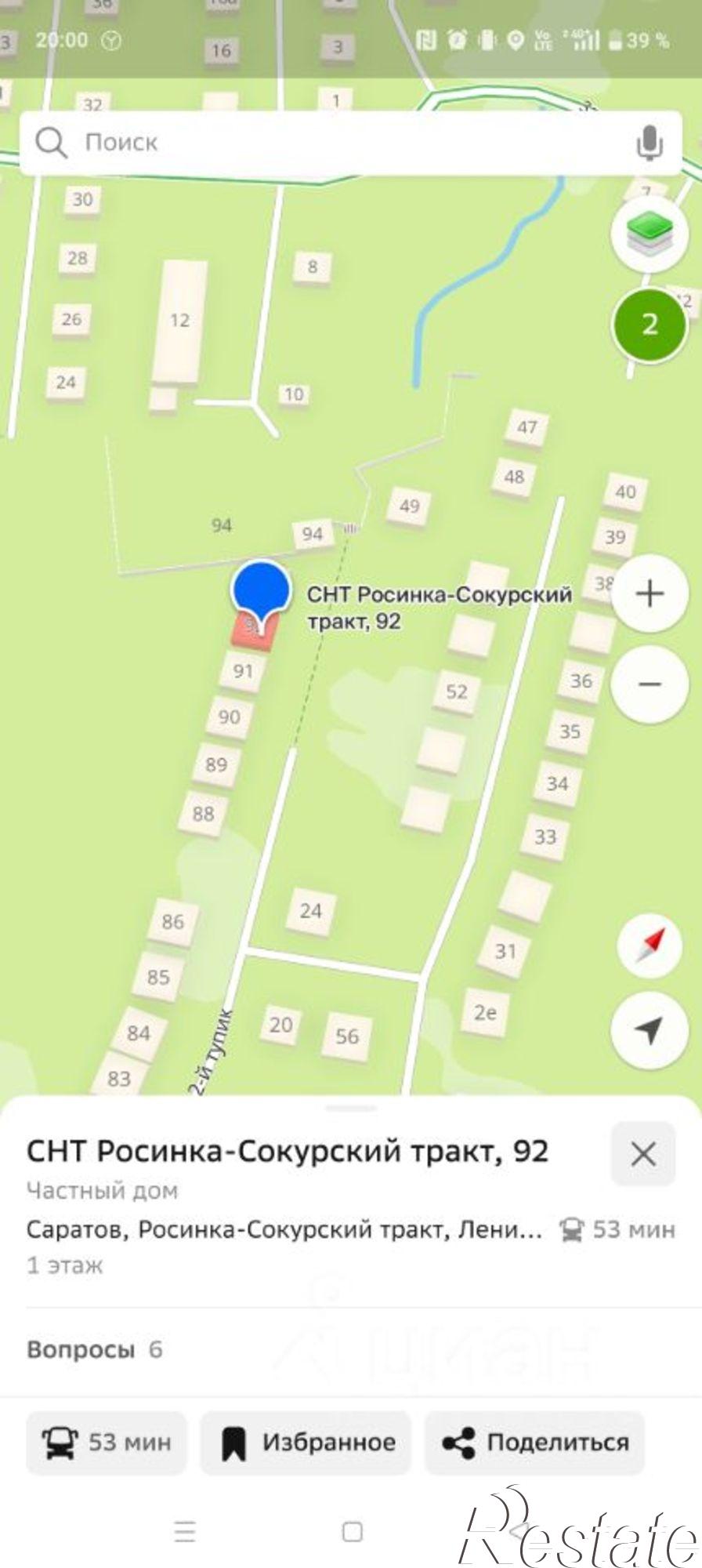Image resolution: width=702 pixels, height=1568 pixels.
Task: Zoom in with the plus button
Action: 650,593
